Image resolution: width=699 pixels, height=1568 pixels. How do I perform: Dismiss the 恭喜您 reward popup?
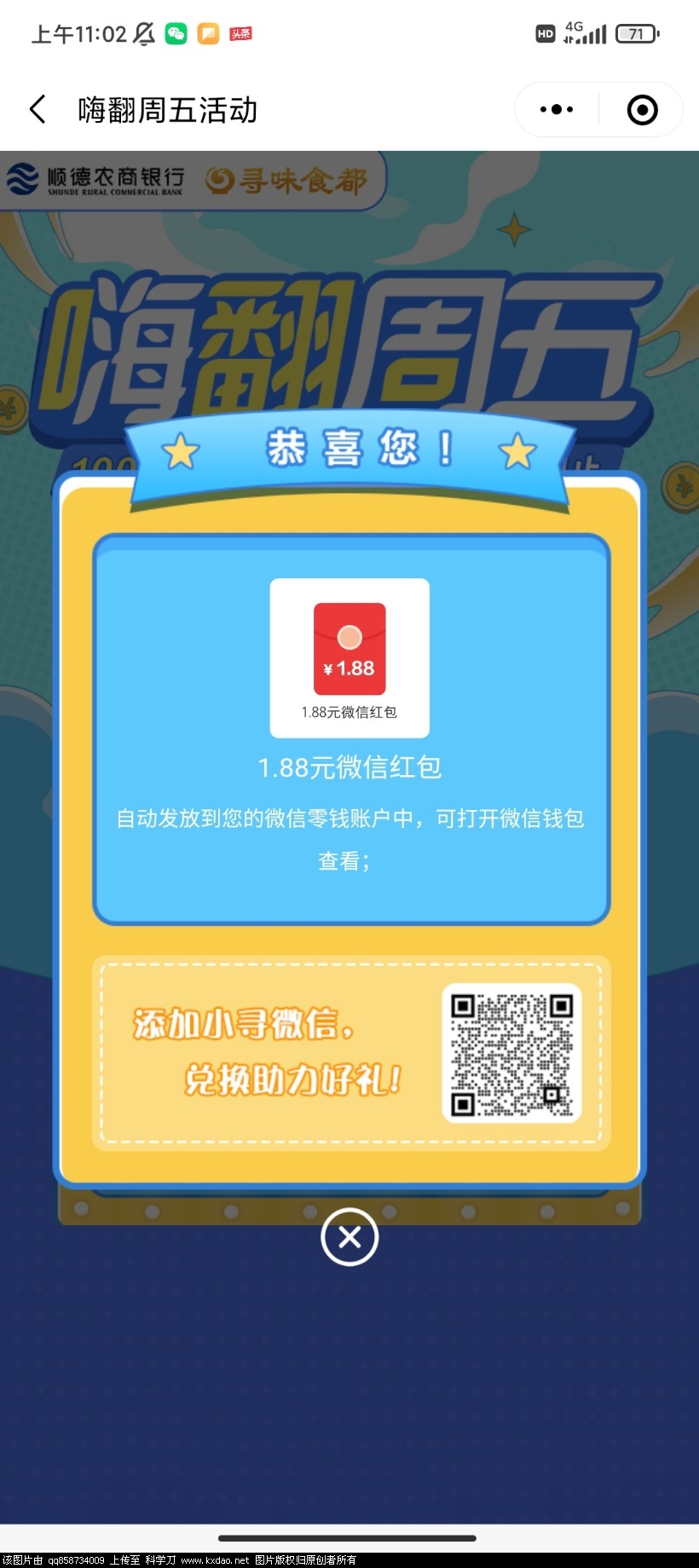349,1237
